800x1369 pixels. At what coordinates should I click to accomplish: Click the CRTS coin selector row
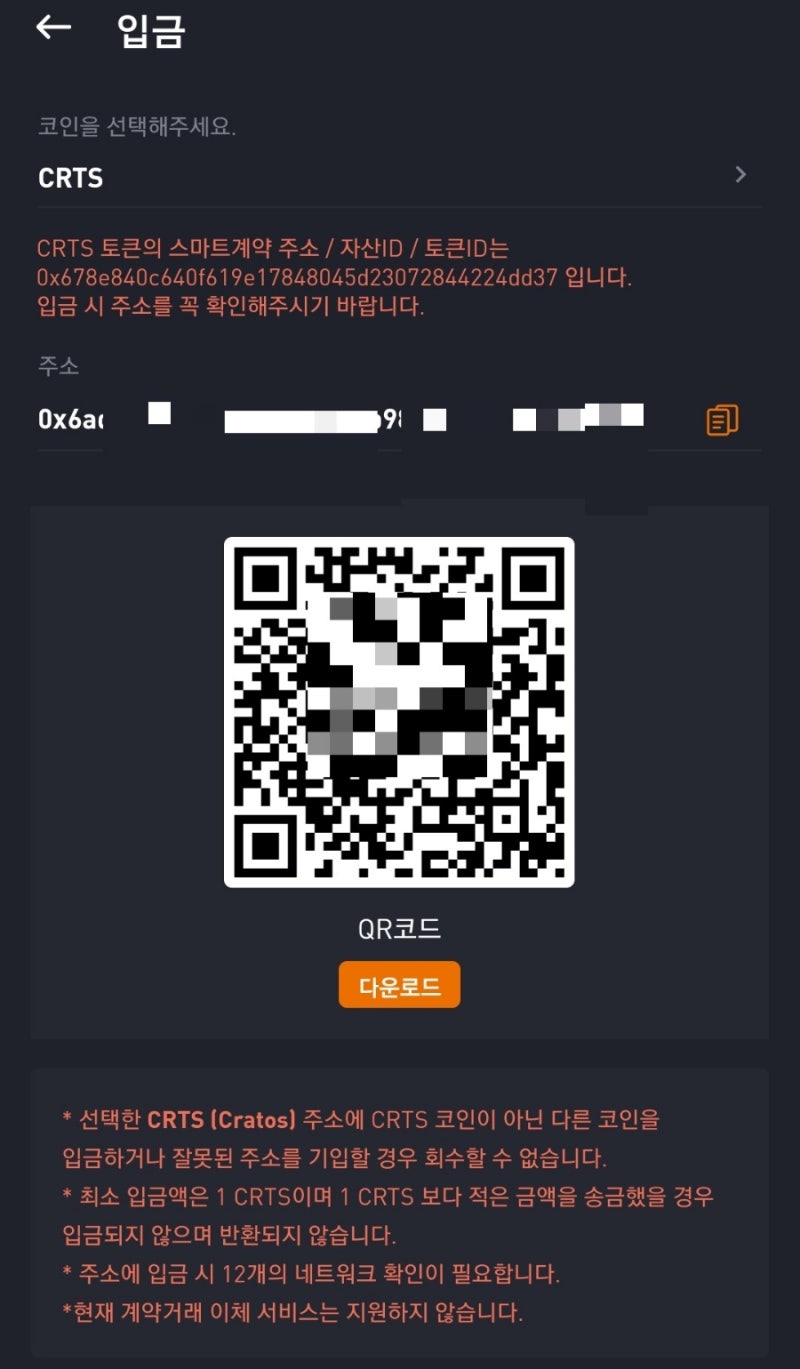click(x=400, y=176)
